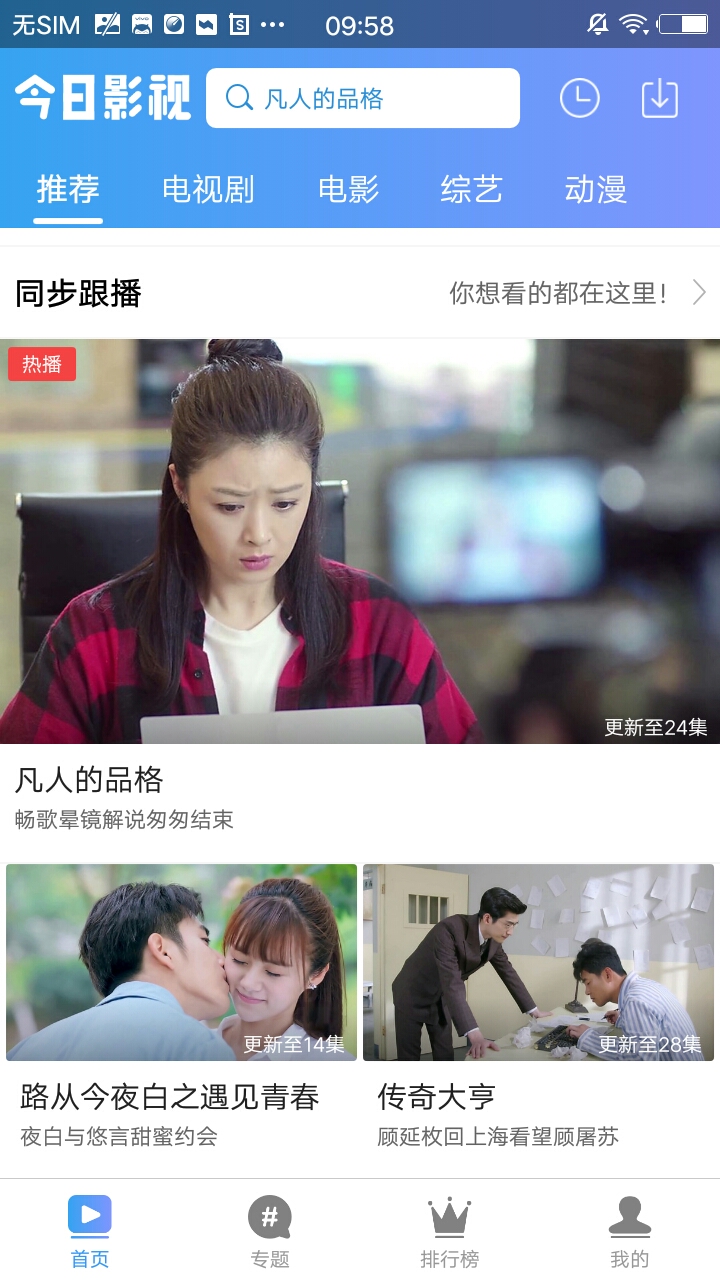The image size is (720, 1280).
Task: Open the watch history clock icon
Action: tap(579, 98)
